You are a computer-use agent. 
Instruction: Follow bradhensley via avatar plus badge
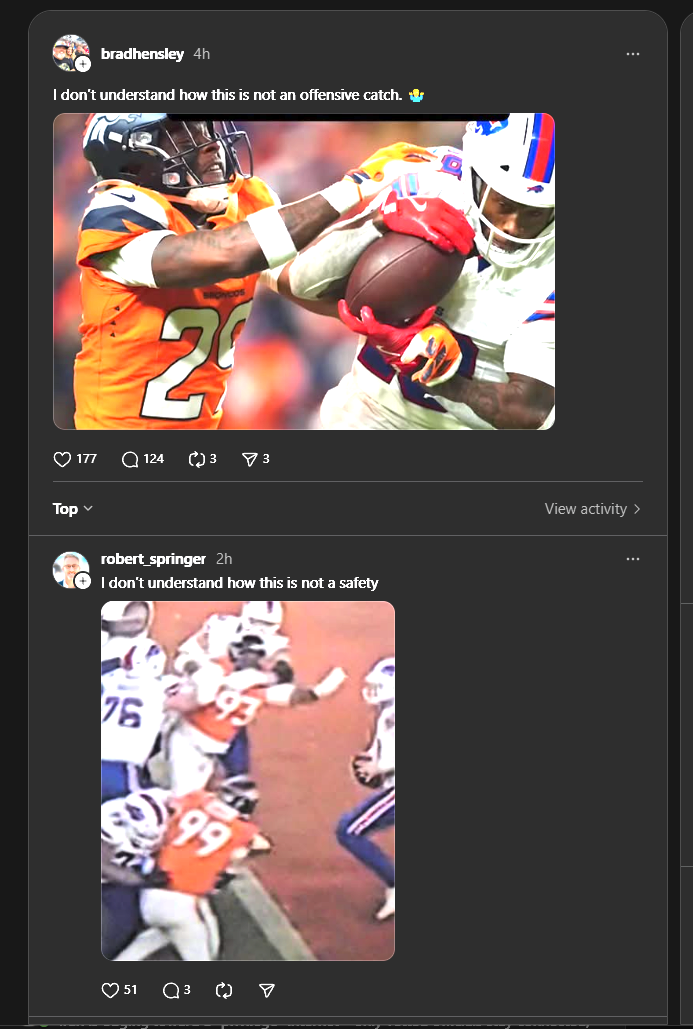pos(83,64)
